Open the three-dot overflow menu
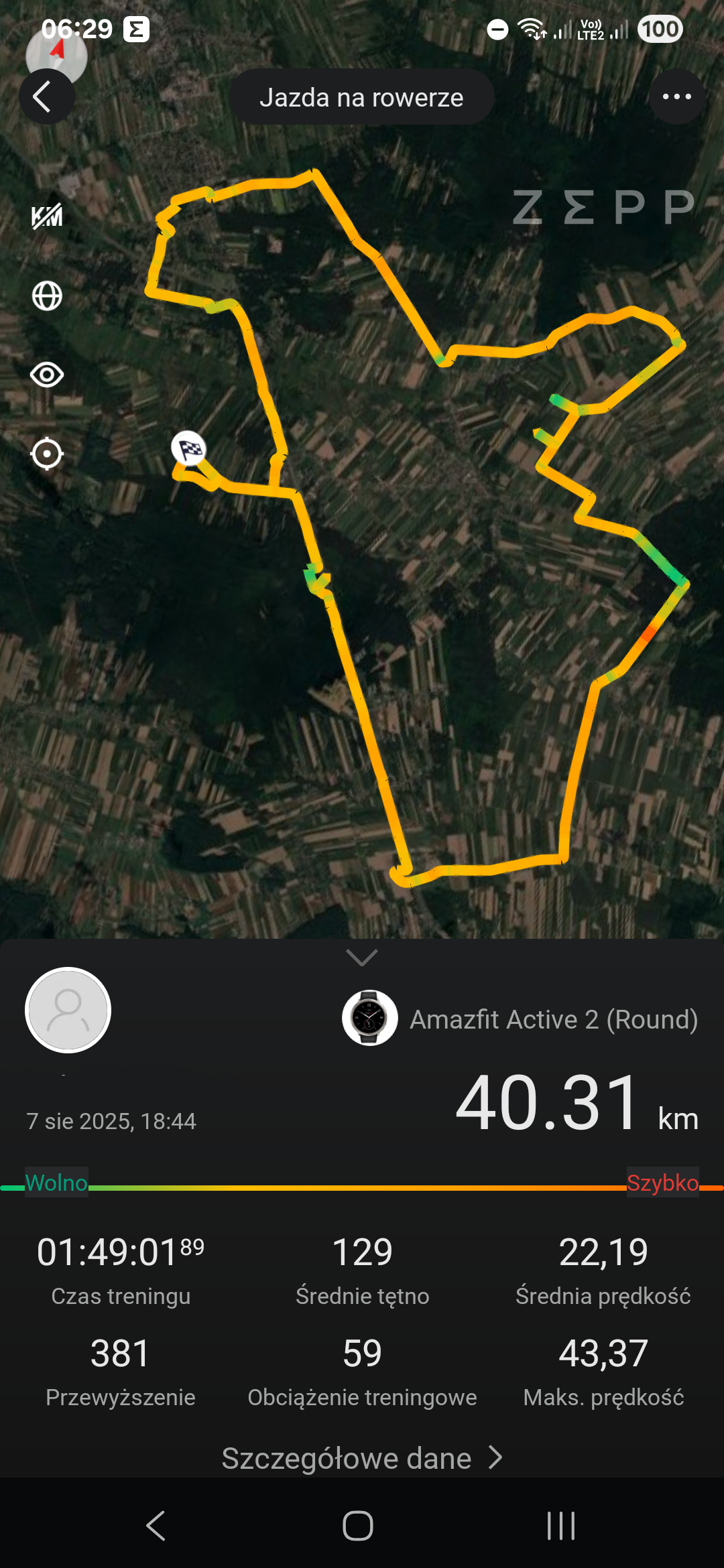Screen dimensions: 724x1568 676,97
